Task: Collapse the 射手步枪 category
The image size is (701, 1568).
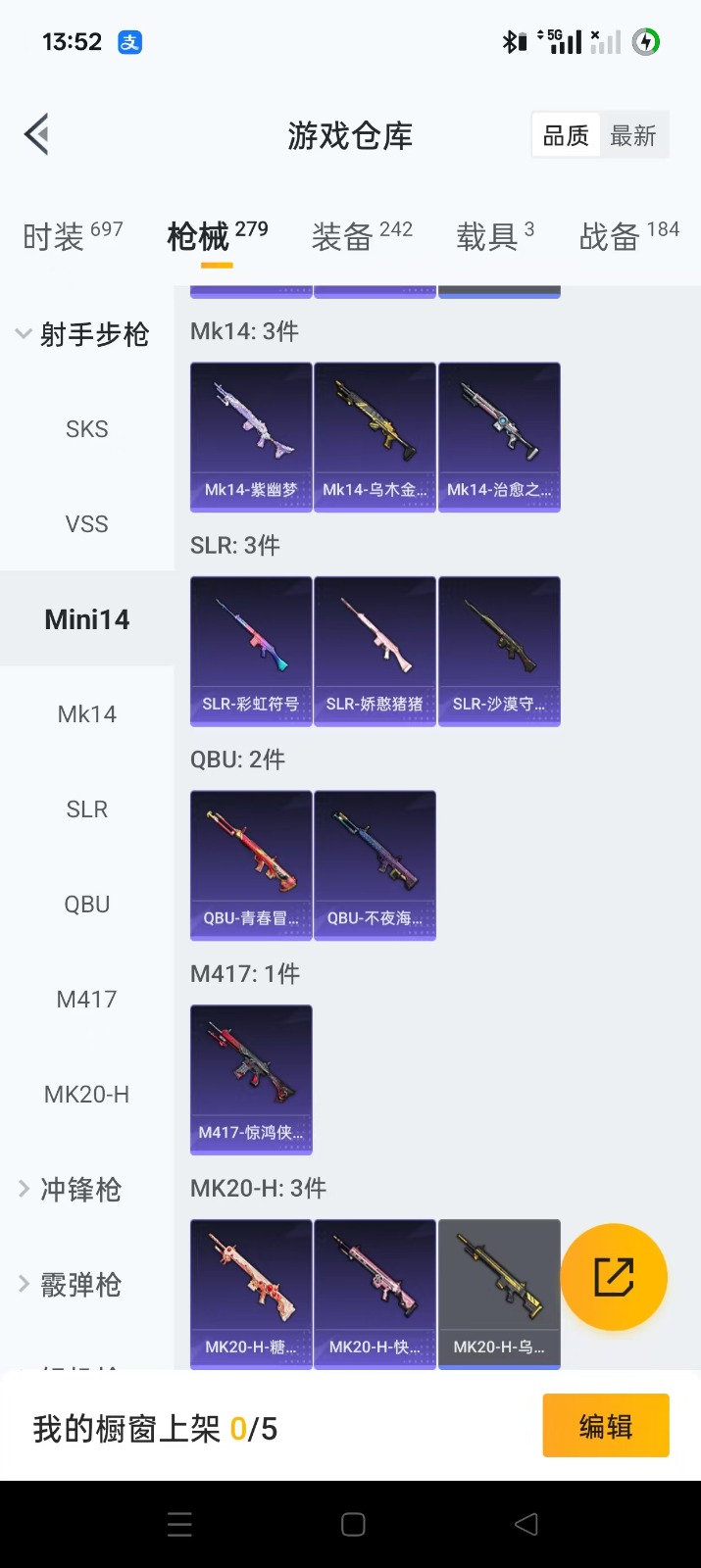Action: click(82, 335)
